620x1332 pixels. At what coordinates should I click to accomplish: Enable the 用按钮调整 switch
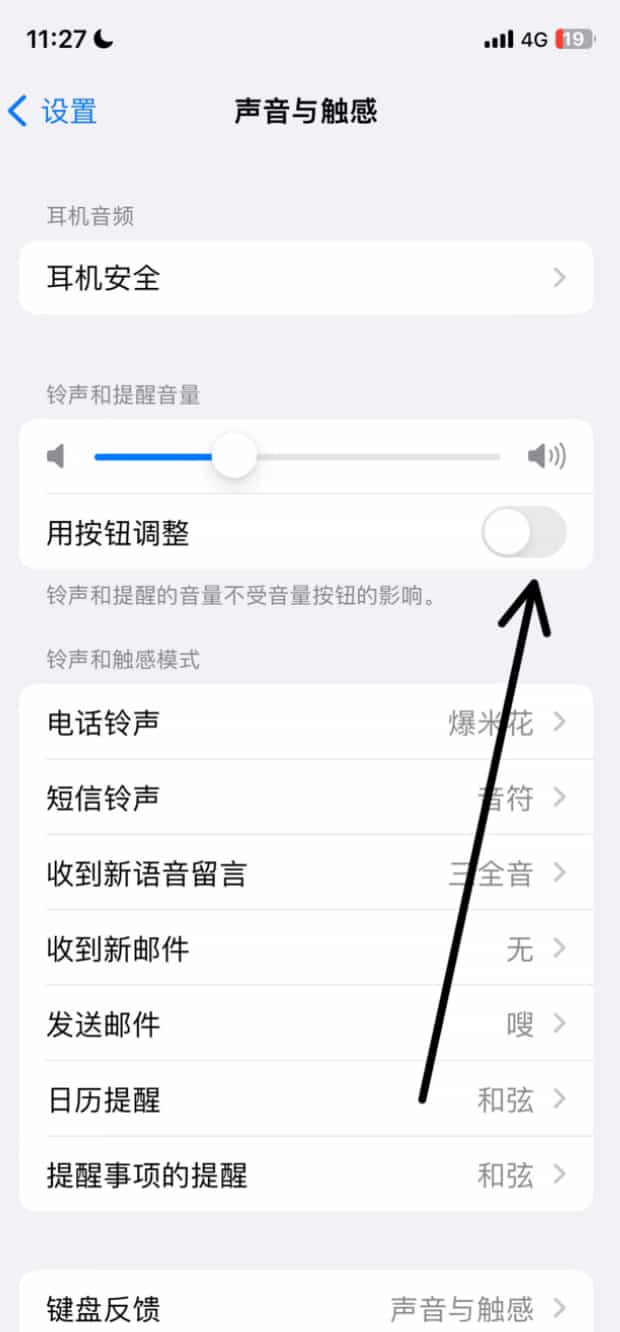tap(523, 533)
